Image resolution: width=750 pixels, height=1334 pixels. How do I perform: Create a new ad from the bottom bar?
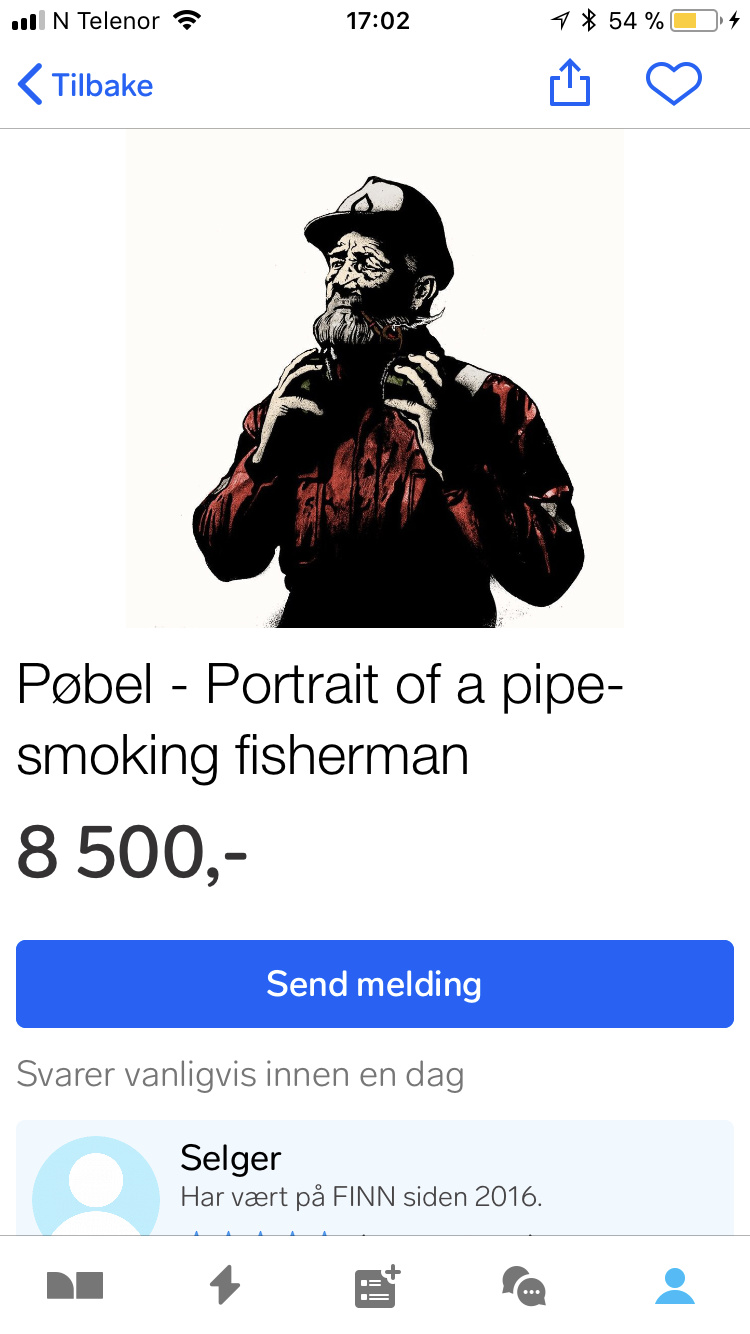376,1285
